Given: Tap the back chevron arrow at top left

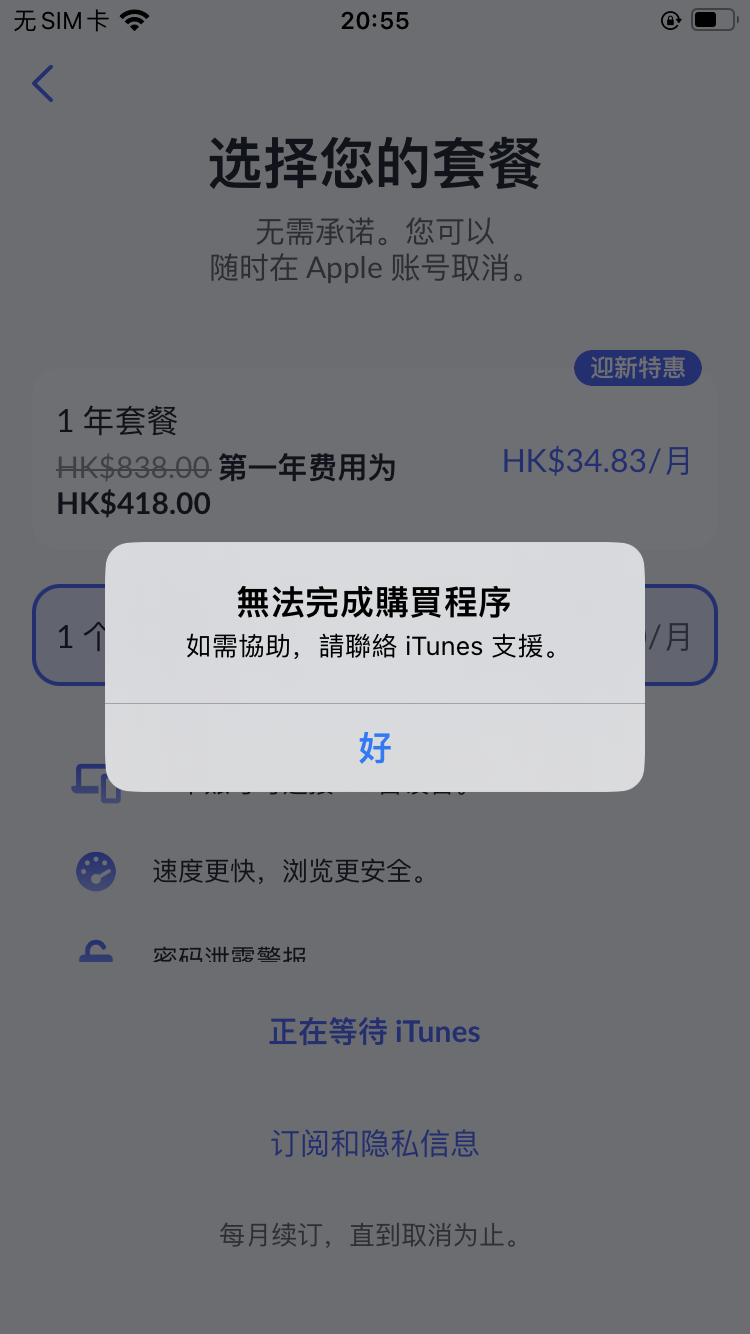Looking at the screenshot, I should (x=42, y=84).
